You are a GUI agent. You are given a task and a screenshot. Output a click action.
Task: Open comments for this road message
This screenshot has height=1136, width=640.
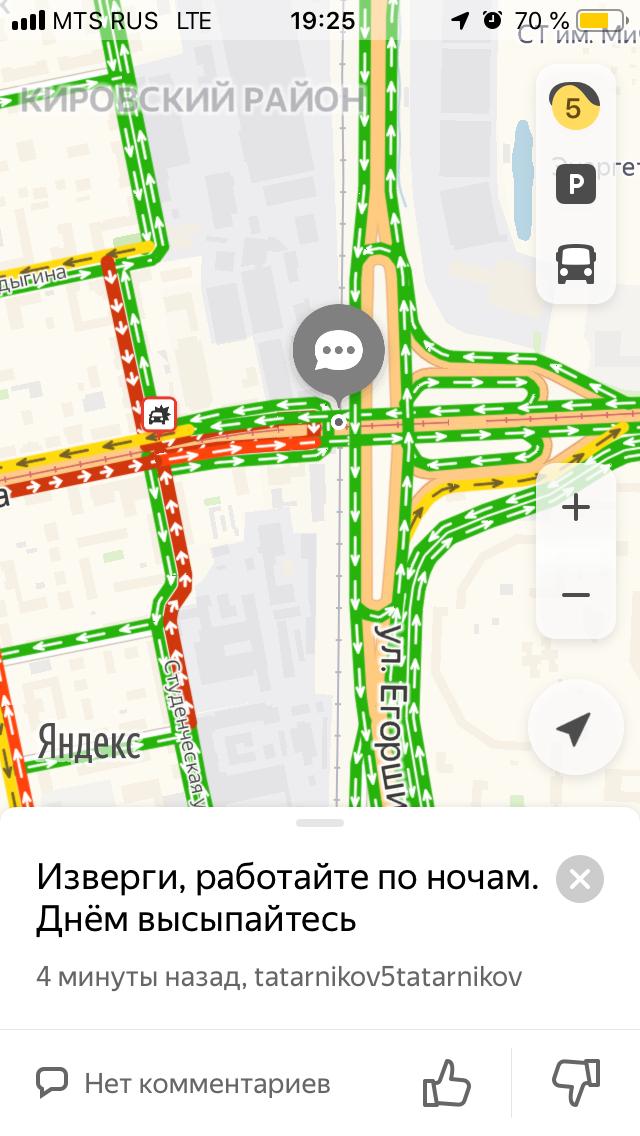(184, 1083)
